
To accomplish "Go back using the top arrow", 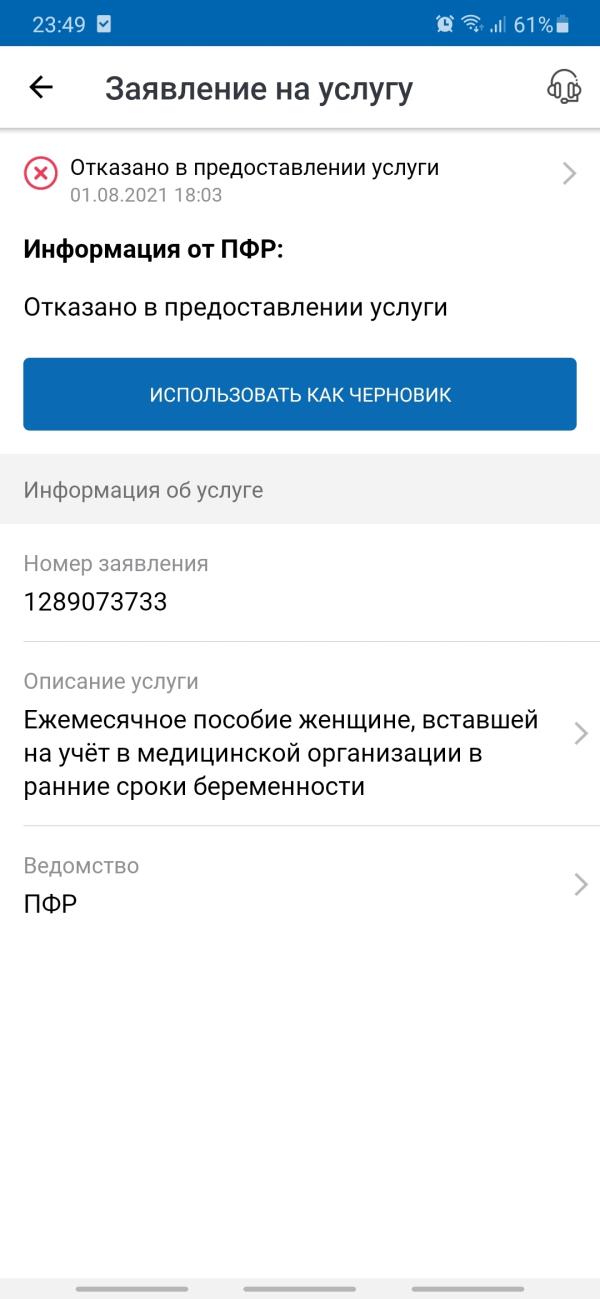I will click(41, 88).
